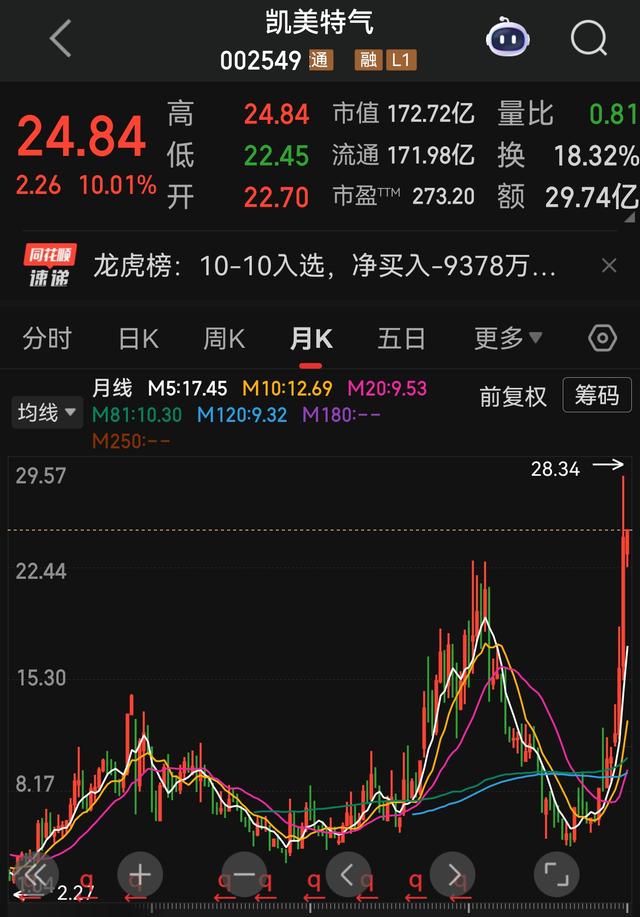Viewport: 640px width, 917px height.
Task: Switch to 日K chart tab
Action: 138,339
